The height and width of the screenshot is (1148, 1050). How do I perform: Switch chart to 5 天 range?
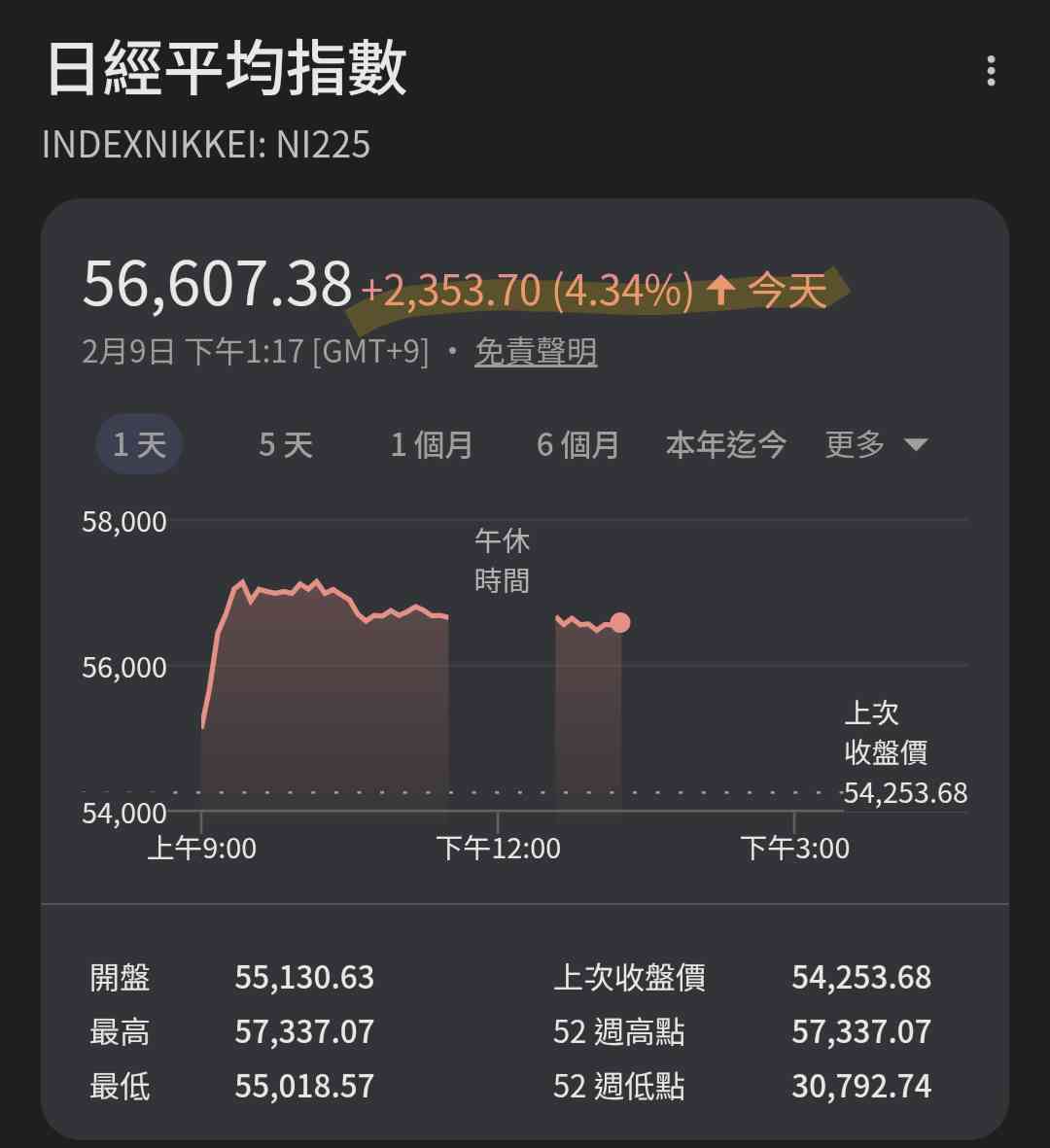(286, 445)
